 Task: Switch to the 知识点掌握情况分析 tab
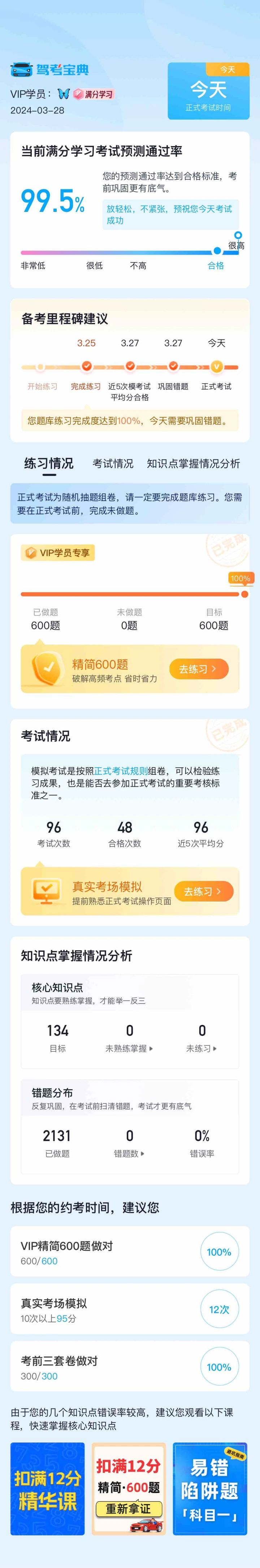(193, 463)
